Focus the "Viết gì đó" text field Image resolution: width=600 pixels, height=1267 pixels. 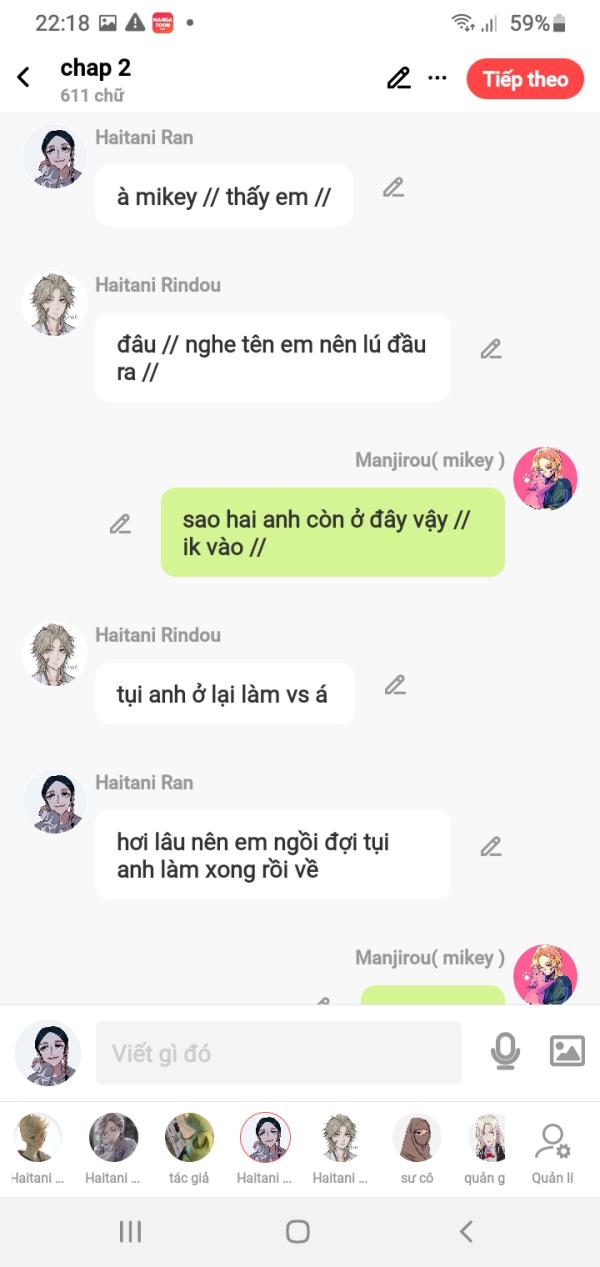[278, 1053]
